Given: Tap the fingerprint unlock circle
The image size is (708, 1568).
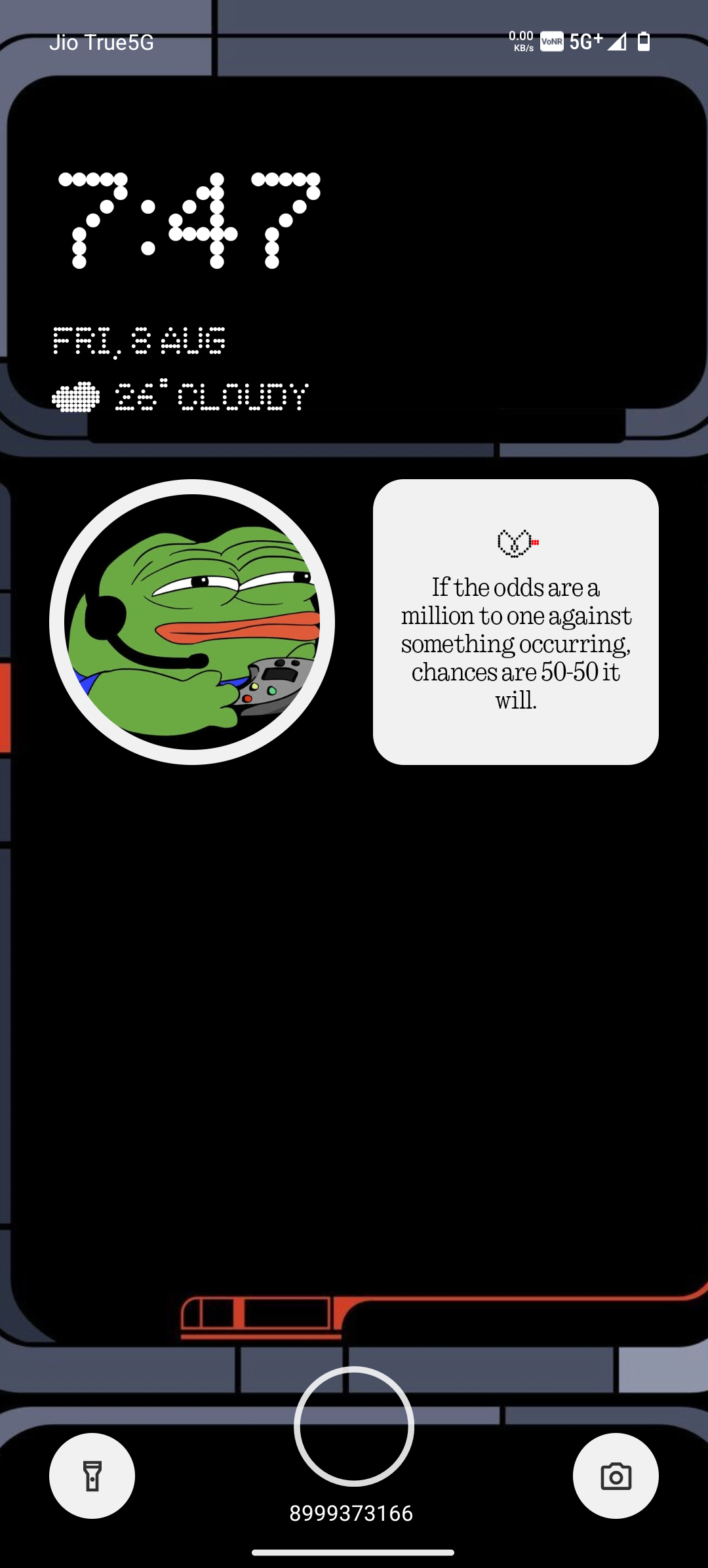Looking at the screenshot, I should tap(354, 1426).
